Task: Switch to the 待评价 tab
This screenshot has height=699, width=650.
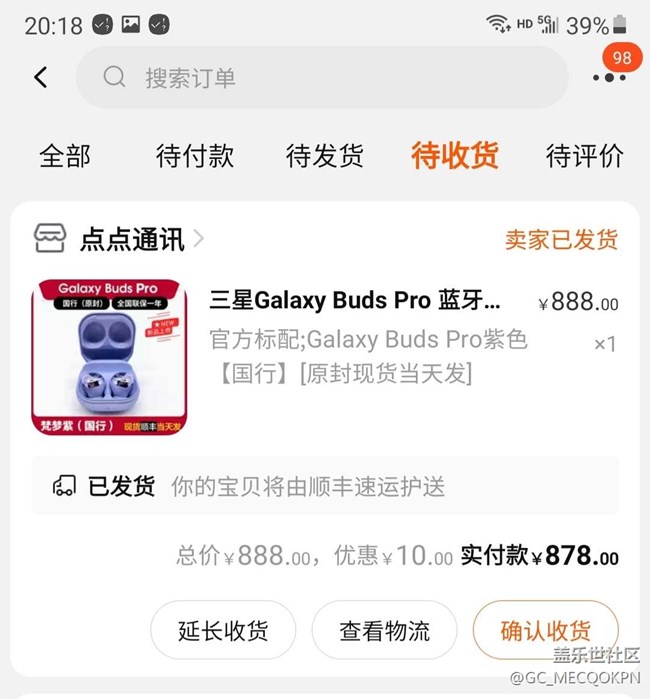Action: coord(585,156)
